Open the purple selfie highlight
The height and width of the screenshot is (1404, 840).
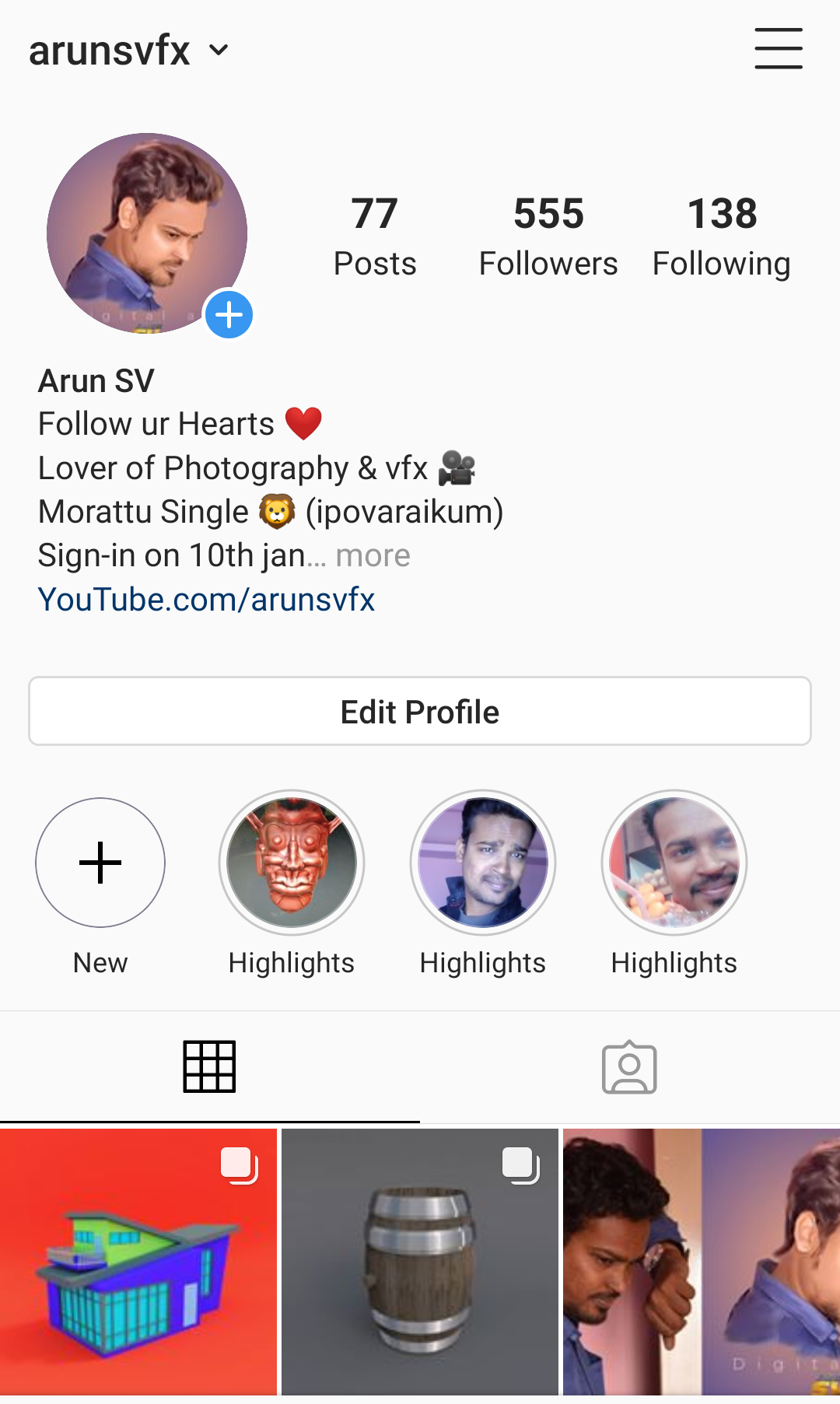point(483,863)
